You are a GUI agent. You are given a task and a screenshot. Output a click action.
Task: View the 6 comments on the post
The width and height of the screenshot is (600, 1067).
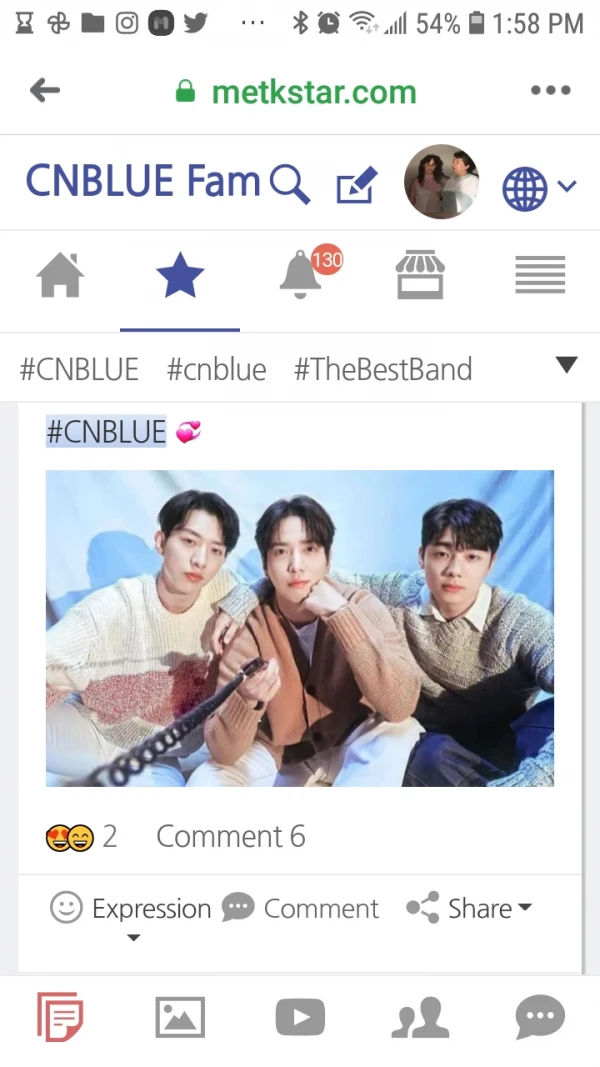(230, 837)
